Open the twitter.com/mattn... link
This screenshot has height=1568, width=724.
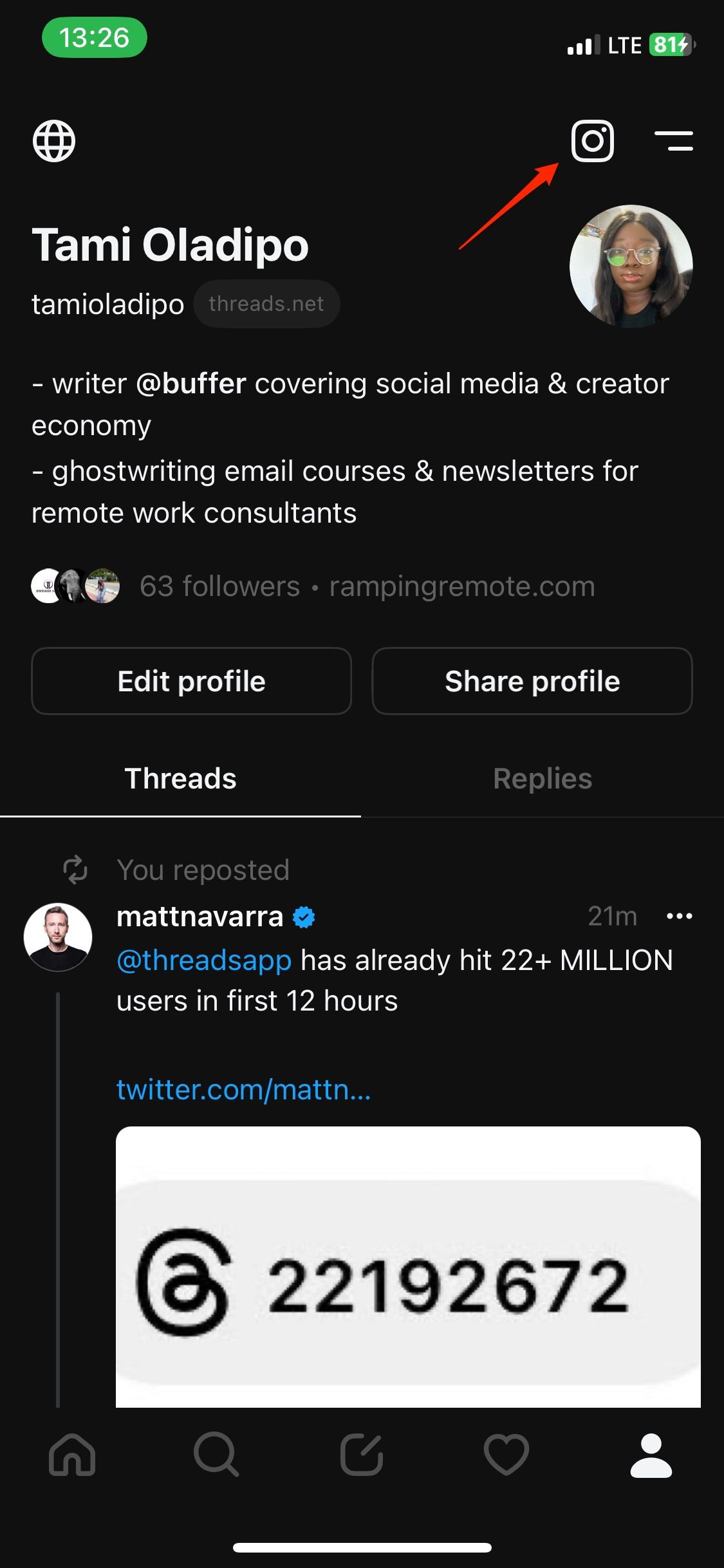click(x=243, y=1090)
